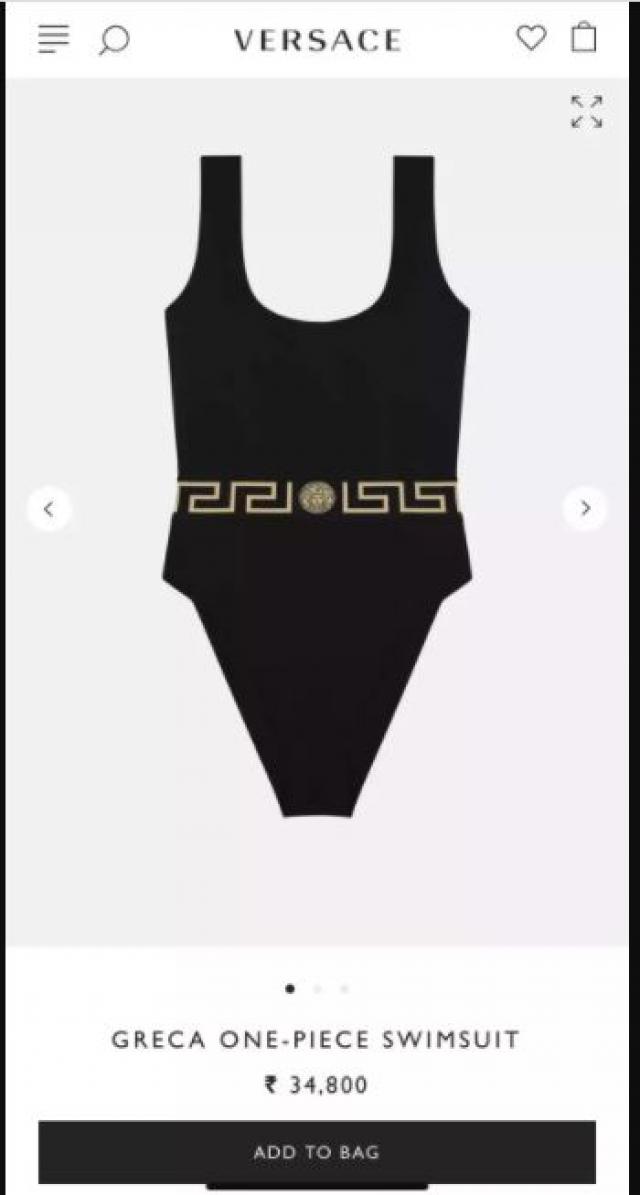Open the hamburger menu
The width and height of the screenshot is (640, 1195).
click(x=53, y=39)
